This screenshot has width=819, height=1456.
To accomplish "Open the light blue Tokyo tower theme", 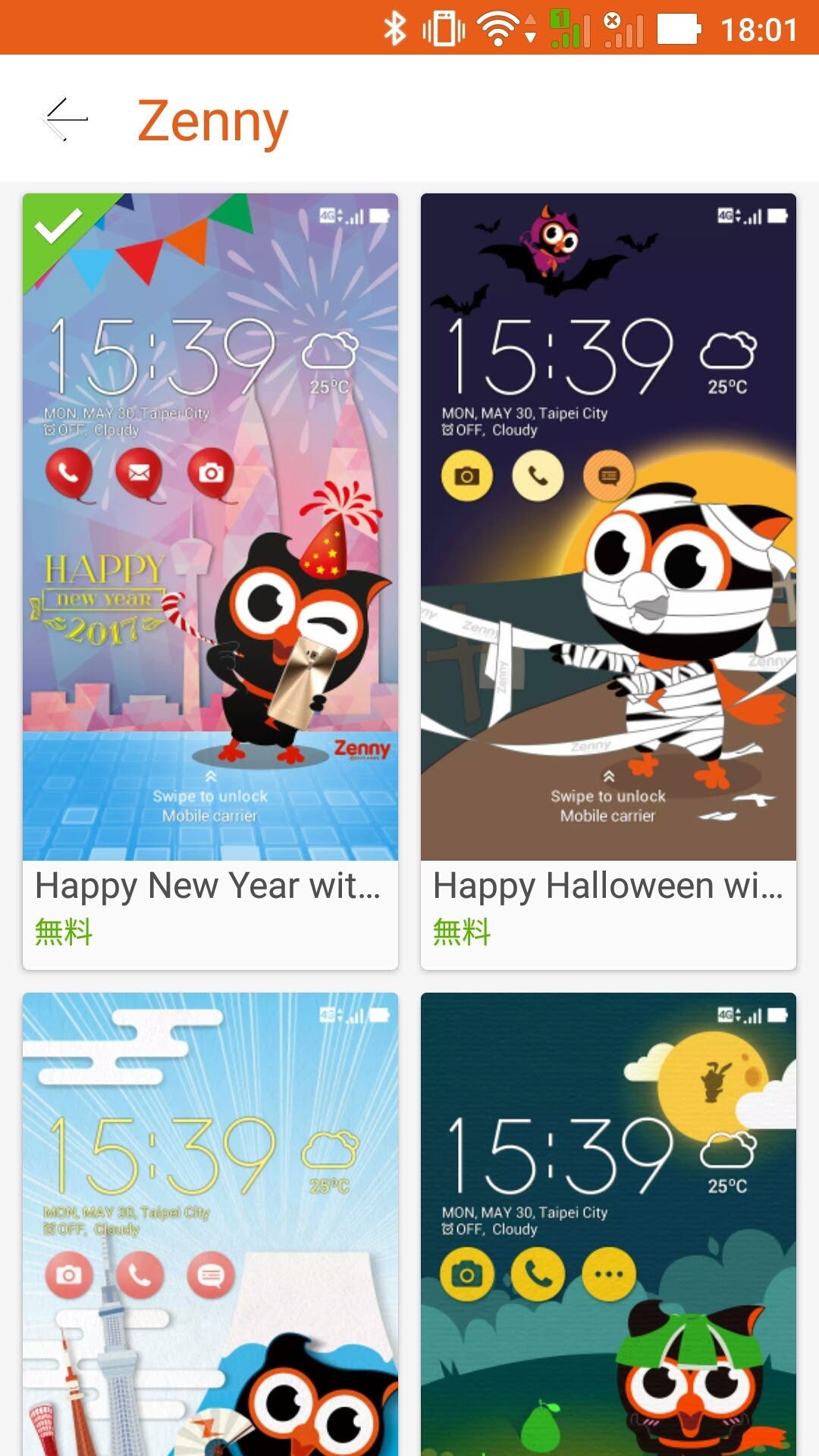I will coord(210,1224).
